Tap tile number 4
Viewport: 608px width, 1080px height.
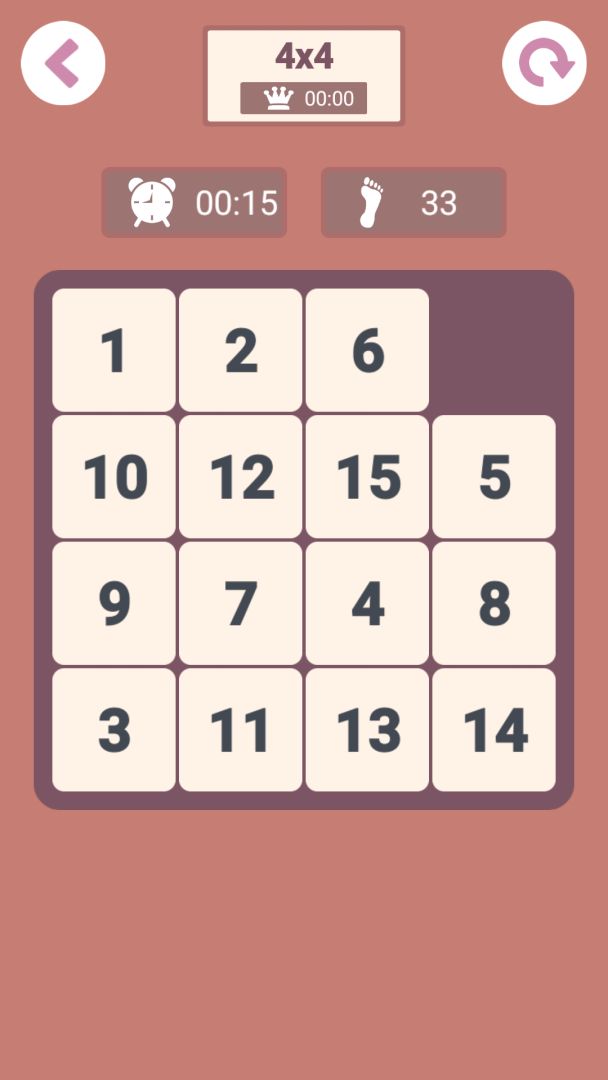click(367, 603)
